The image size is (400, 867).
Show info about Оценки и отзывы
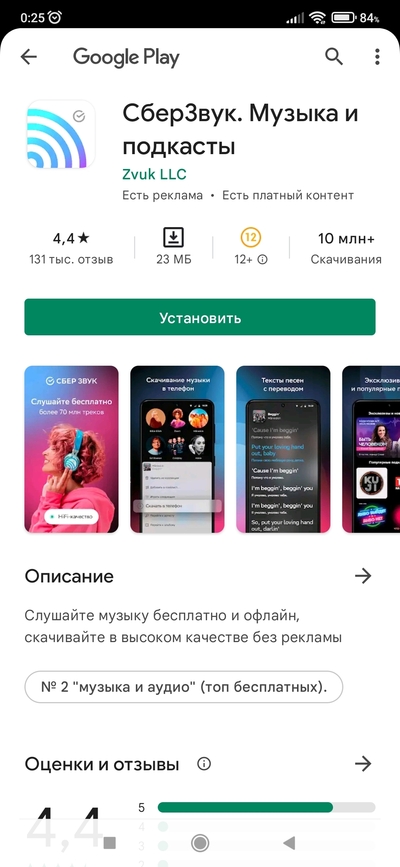click(x=204, y=764)
